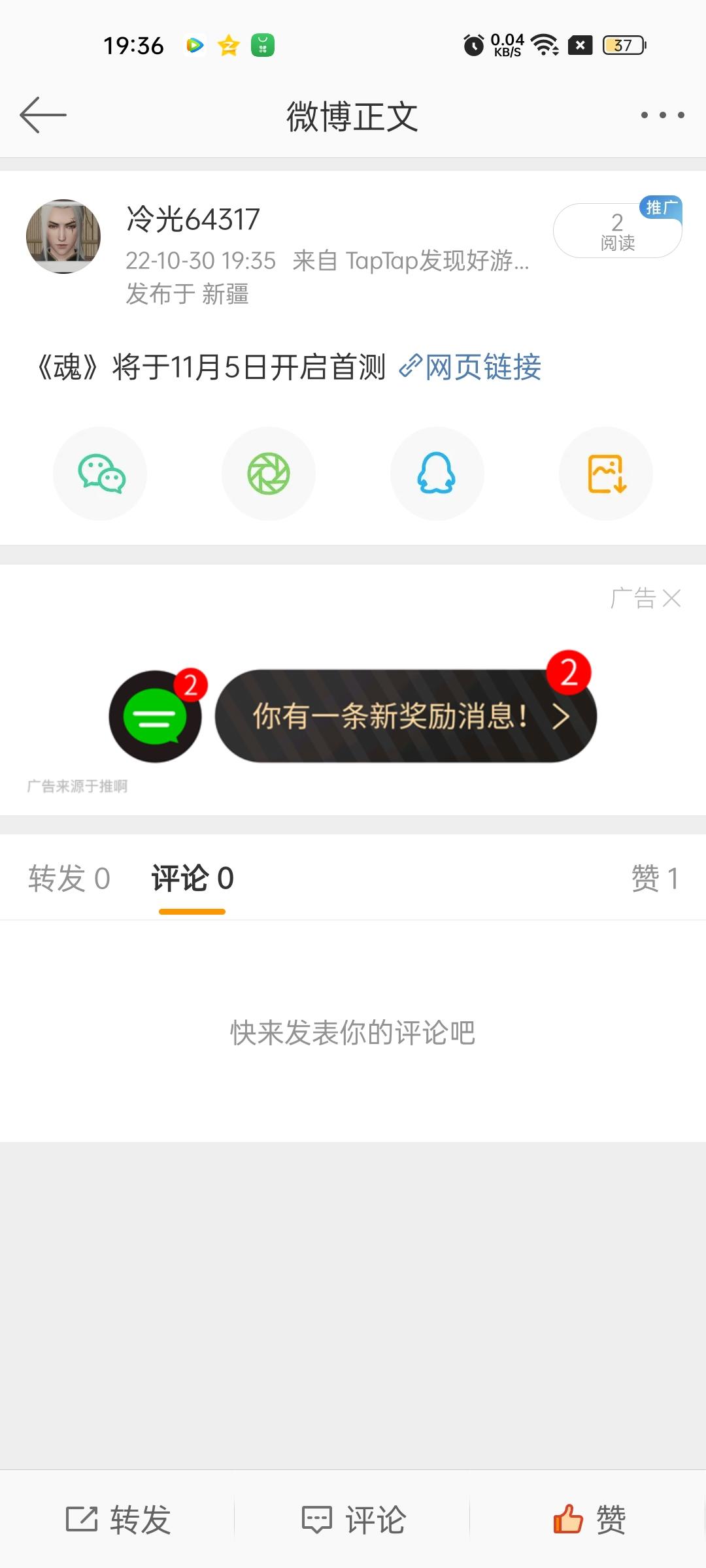The height and width of the screenshot is (1568, 706).
Task: Write a comment via bottom 评论 button
Action: pos(353,1520)
